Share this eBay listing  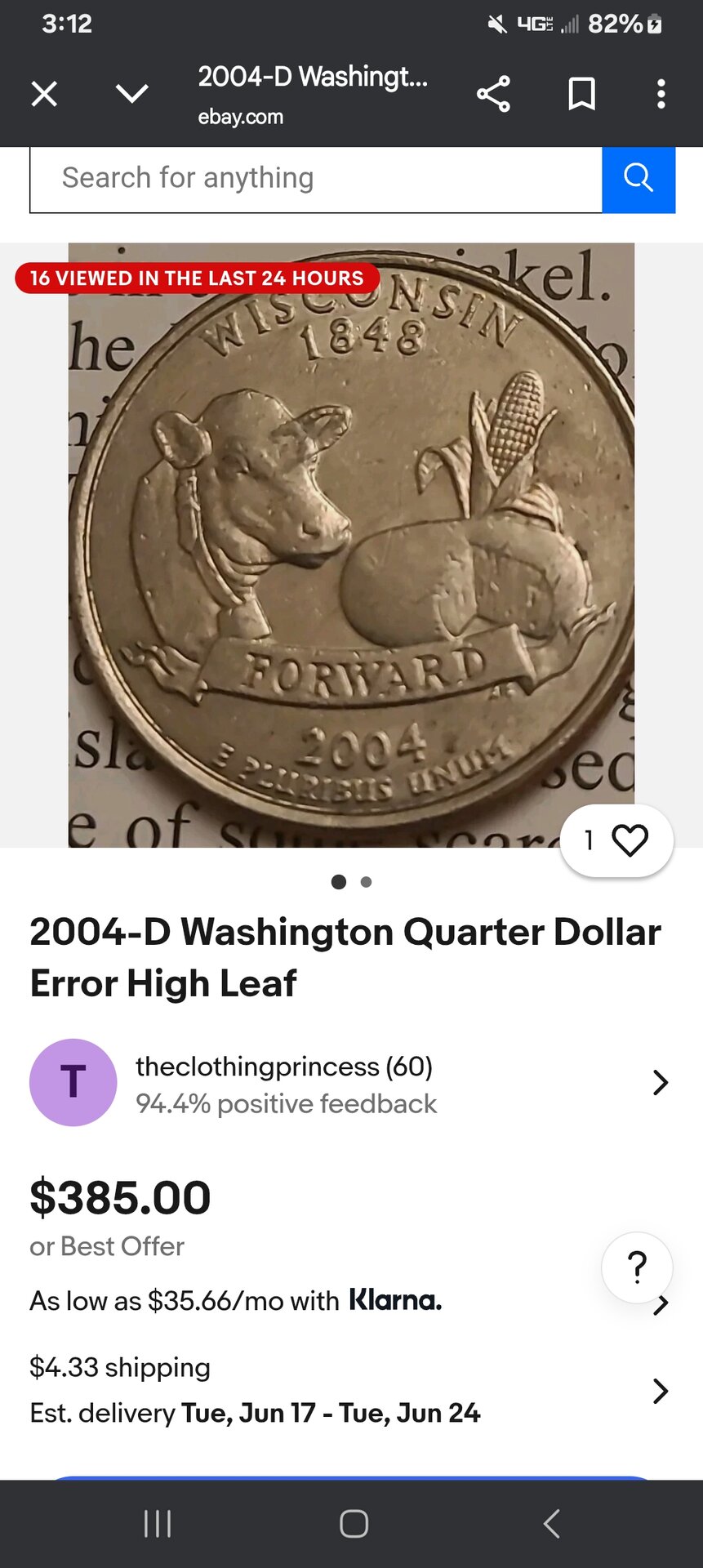493,94
